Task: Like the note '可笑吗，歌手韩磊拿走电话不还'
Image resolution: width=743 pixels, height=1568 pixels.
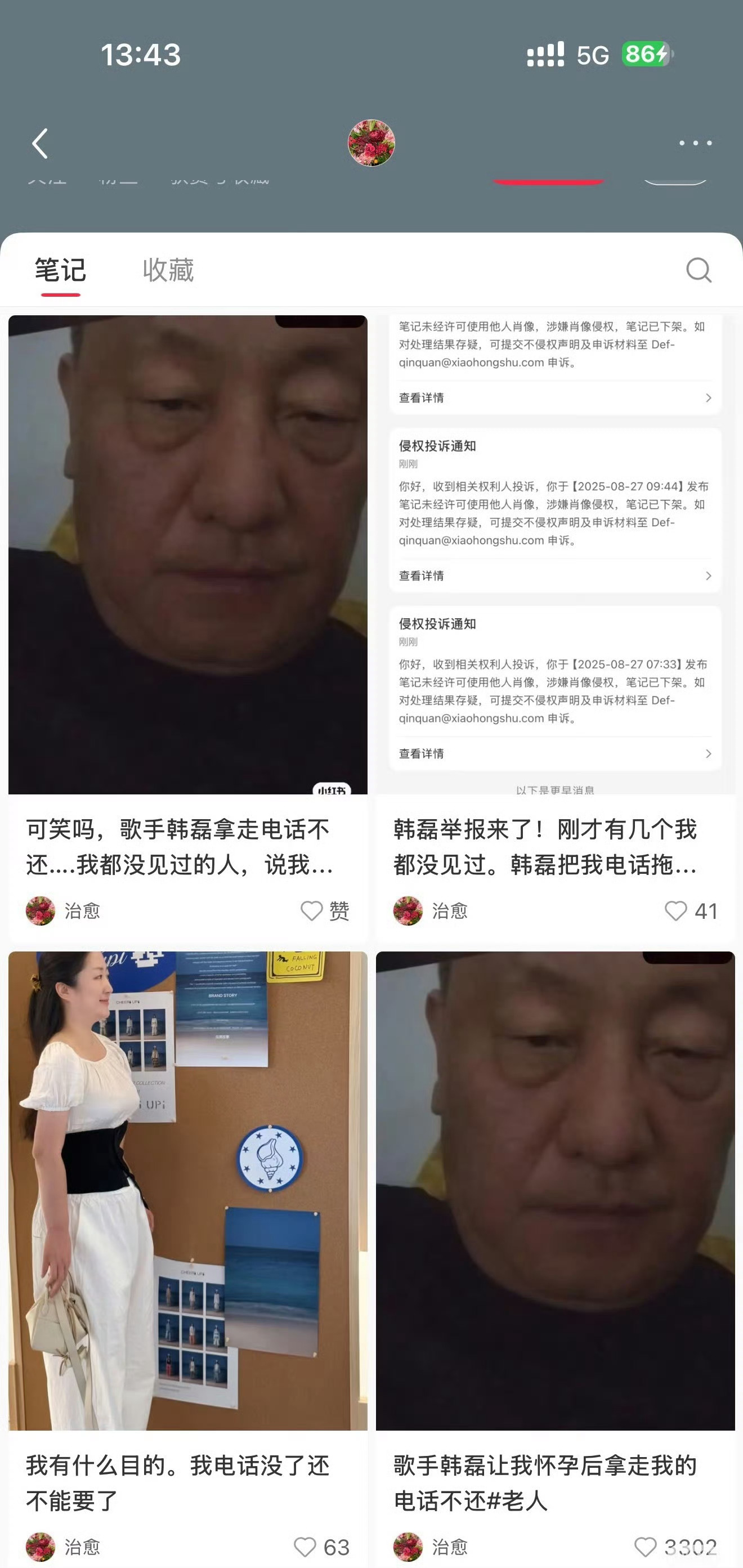Action: [312, 910]
